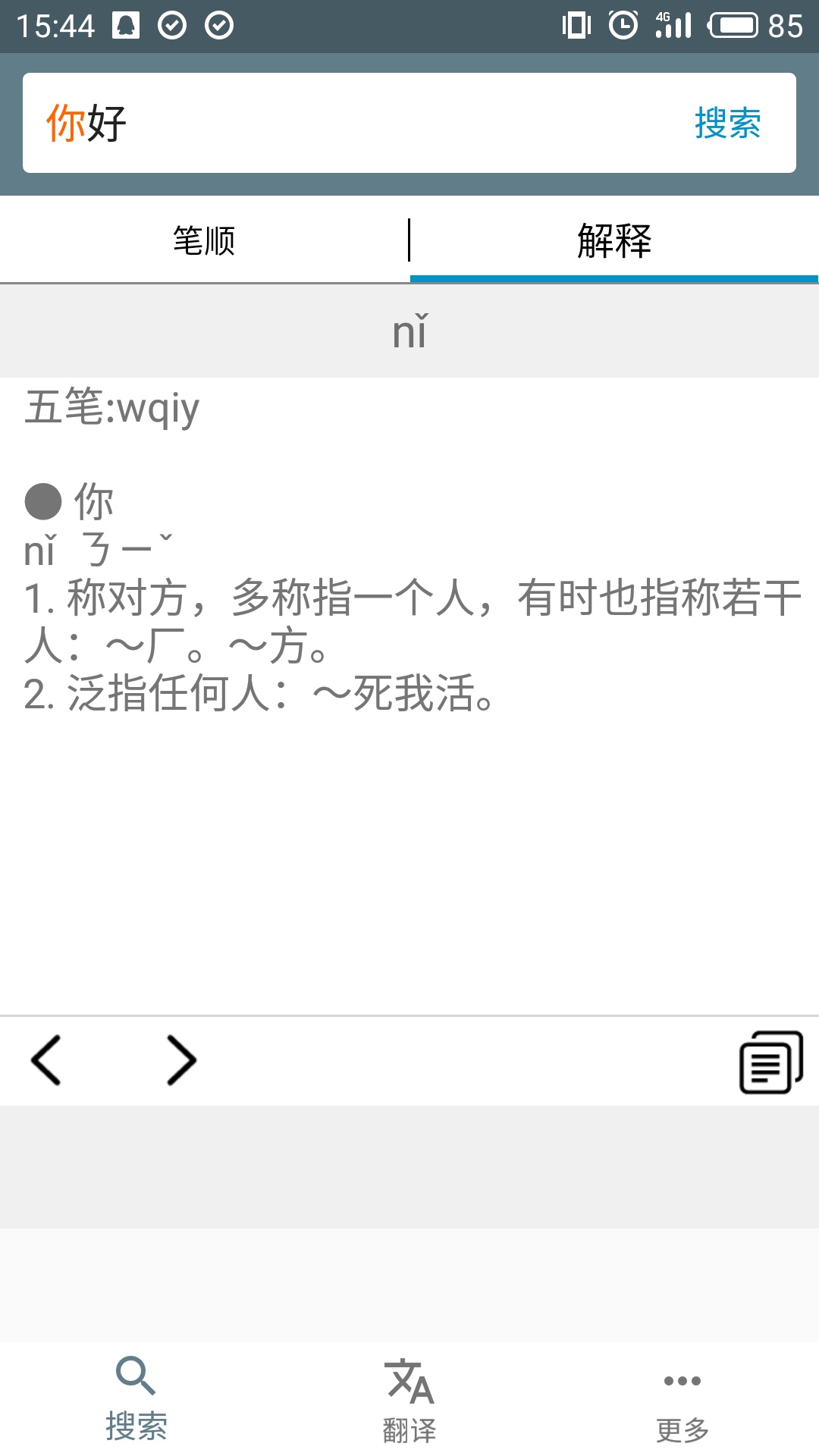Open the 搜索 bottom navigation tab
The image size is (819, 1456).
click(x=136, y=1399)
